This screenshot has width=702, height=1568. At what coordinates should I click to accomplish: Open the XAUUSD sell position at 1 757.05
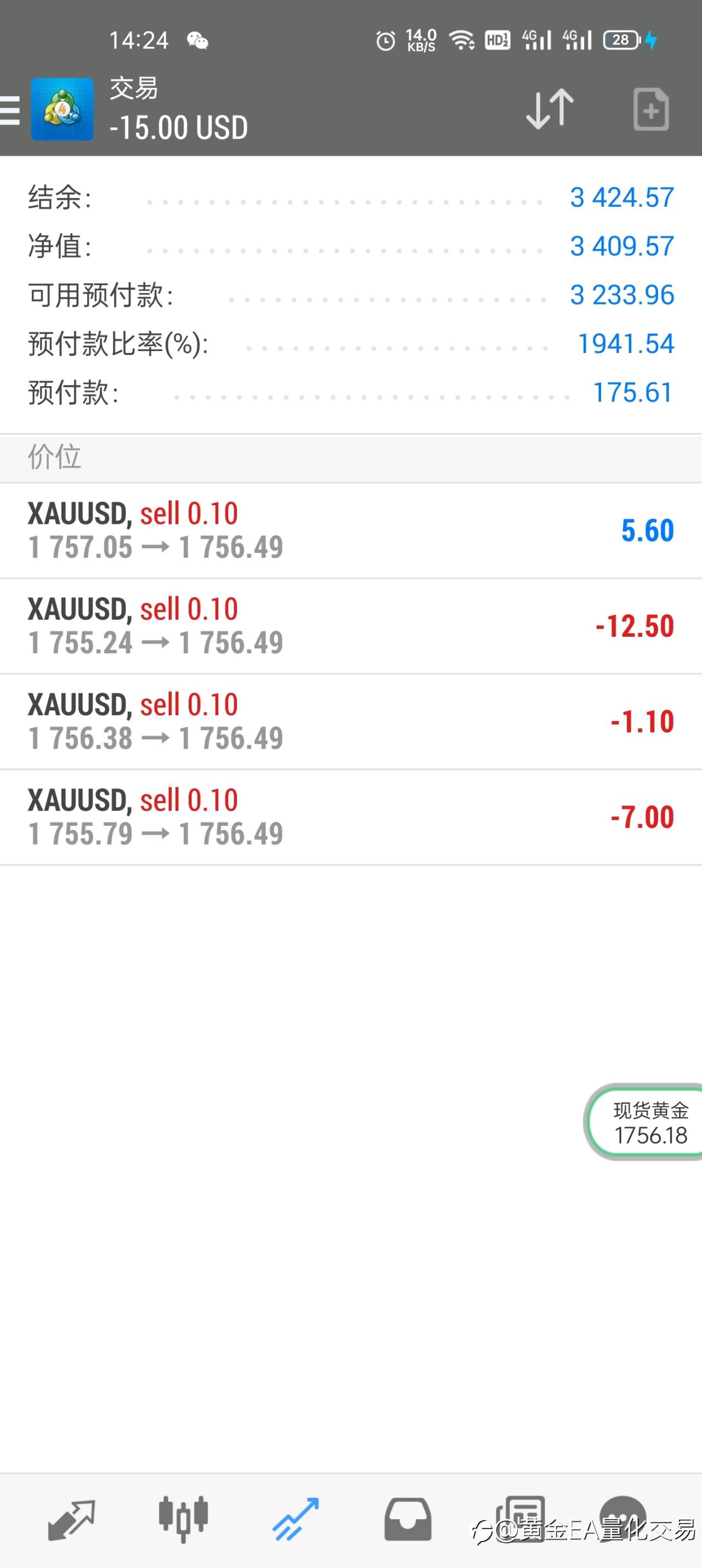tap(350, 531)
